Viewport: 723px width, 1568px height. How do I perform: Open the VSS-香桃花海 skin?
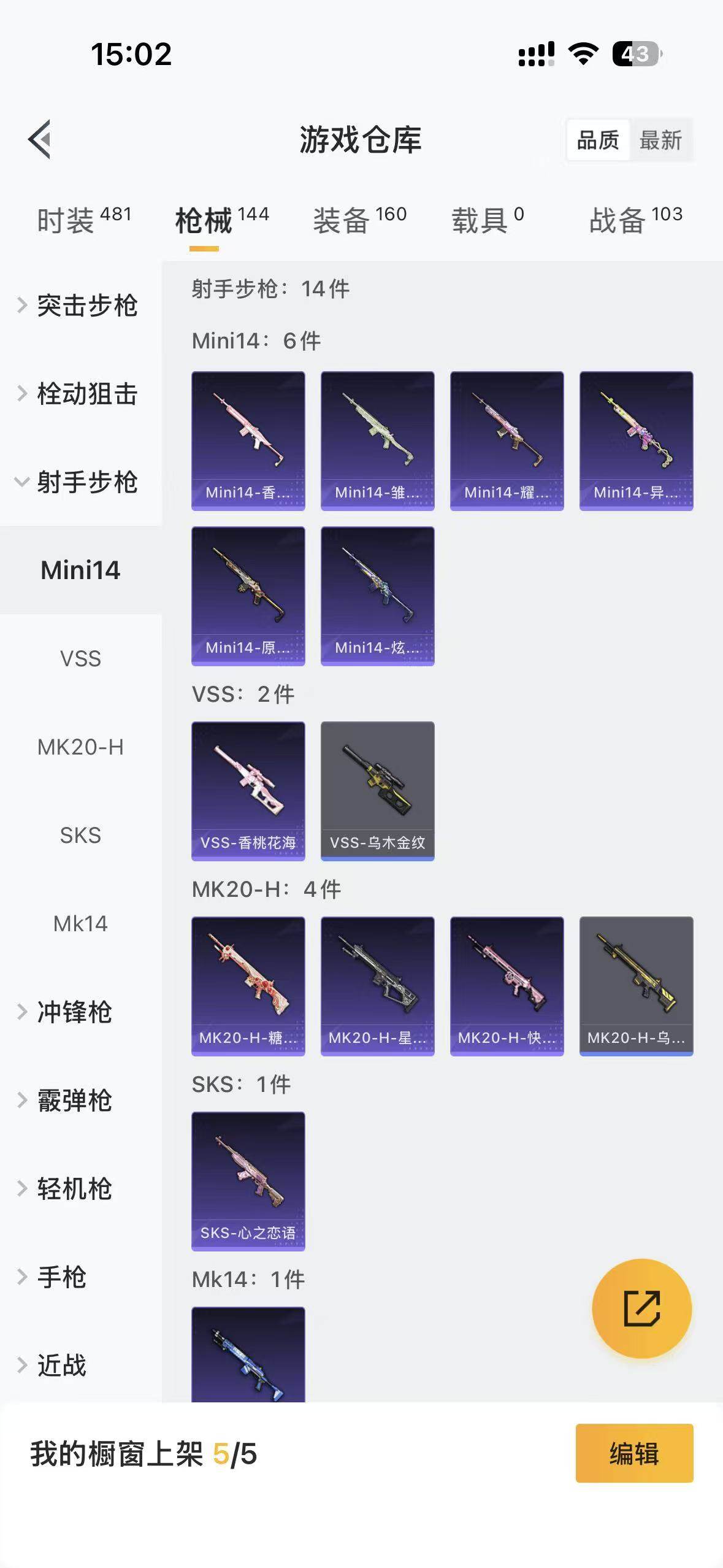(248, 791)
